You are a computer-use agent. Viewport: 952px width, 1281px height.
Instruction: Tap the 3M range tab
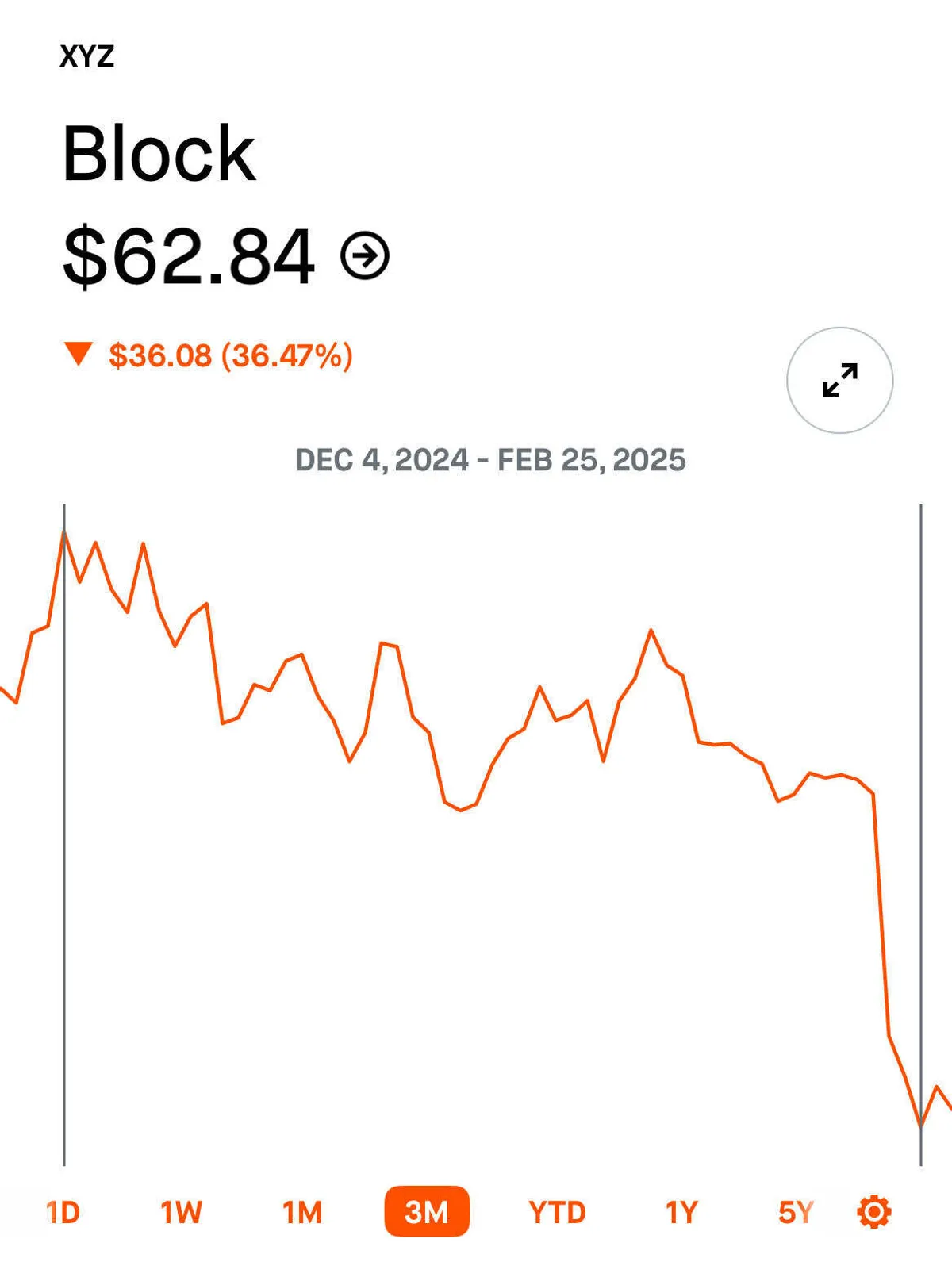coord(427,1212)
